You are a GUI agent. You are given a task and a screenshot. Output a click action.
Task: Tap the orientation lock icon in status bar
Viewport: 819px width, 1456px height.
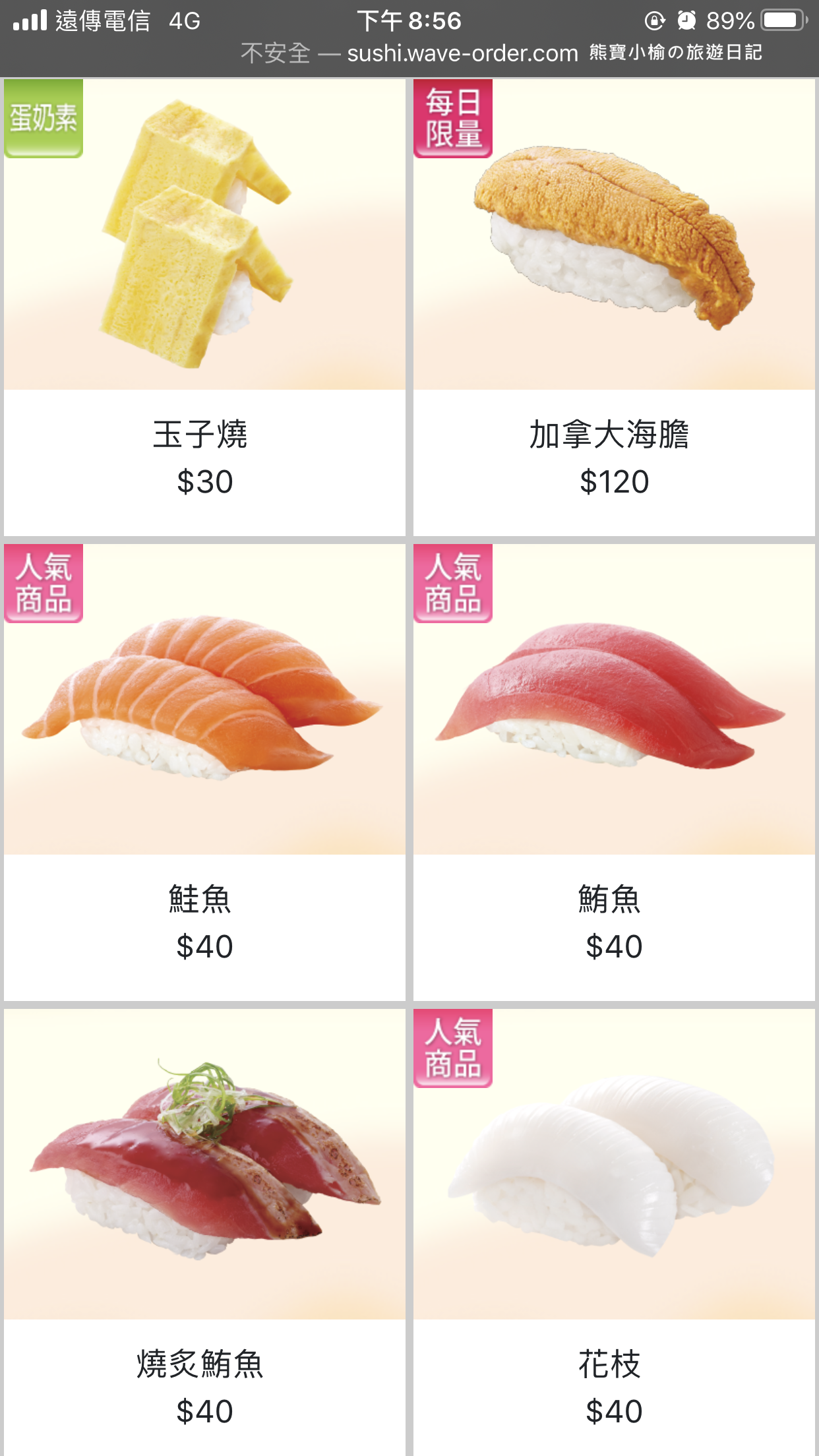coord(653,20)
